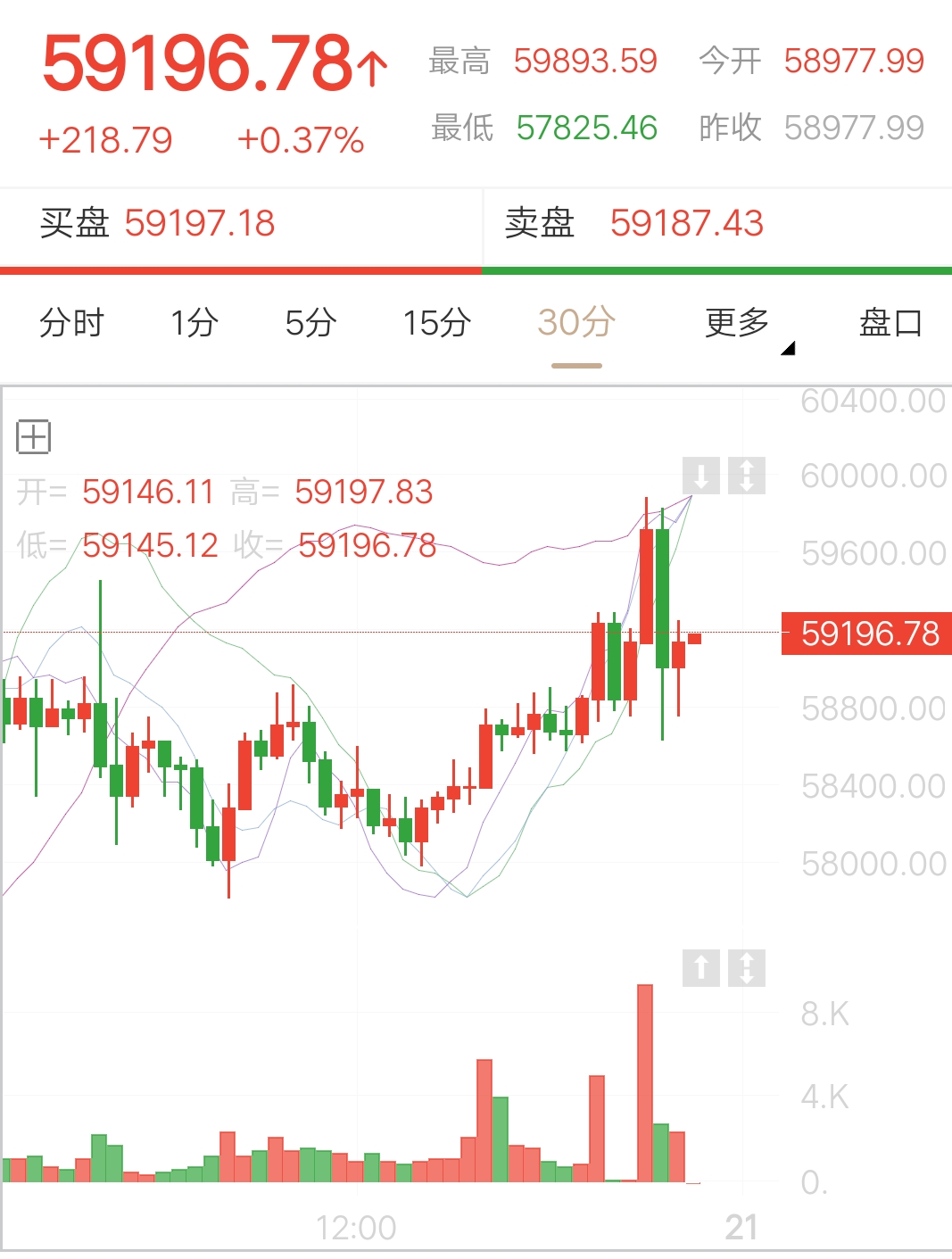Expand the 盘口 order book panel

pyautogui.click(x=889, y=324)
